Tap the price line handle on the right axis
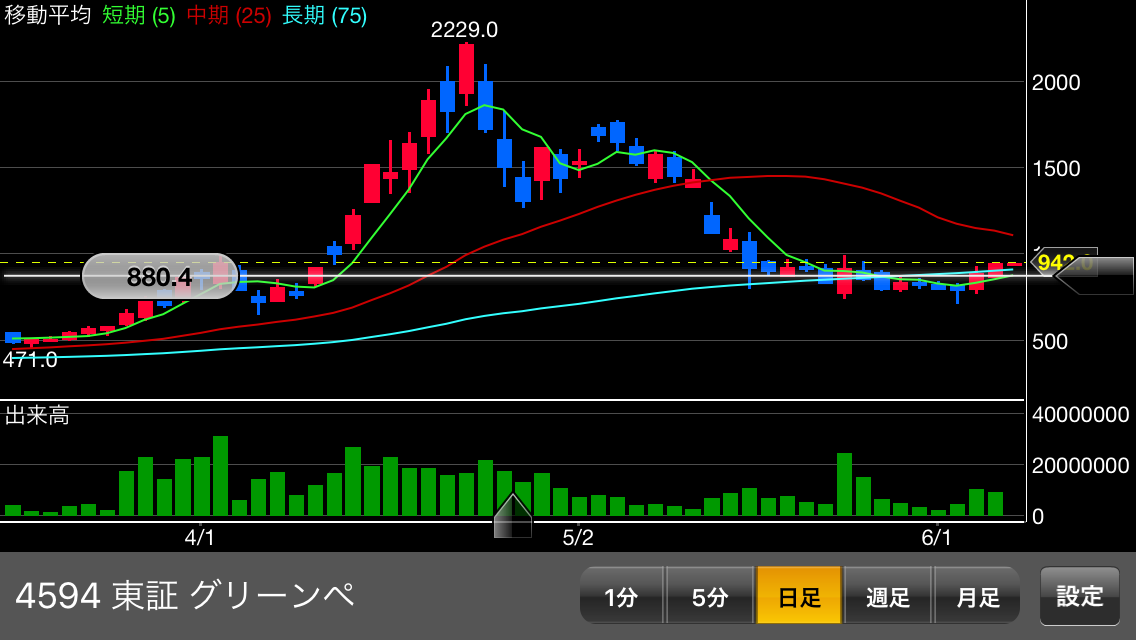This screenshot has height=640, width=1136. coord(1095,275)
